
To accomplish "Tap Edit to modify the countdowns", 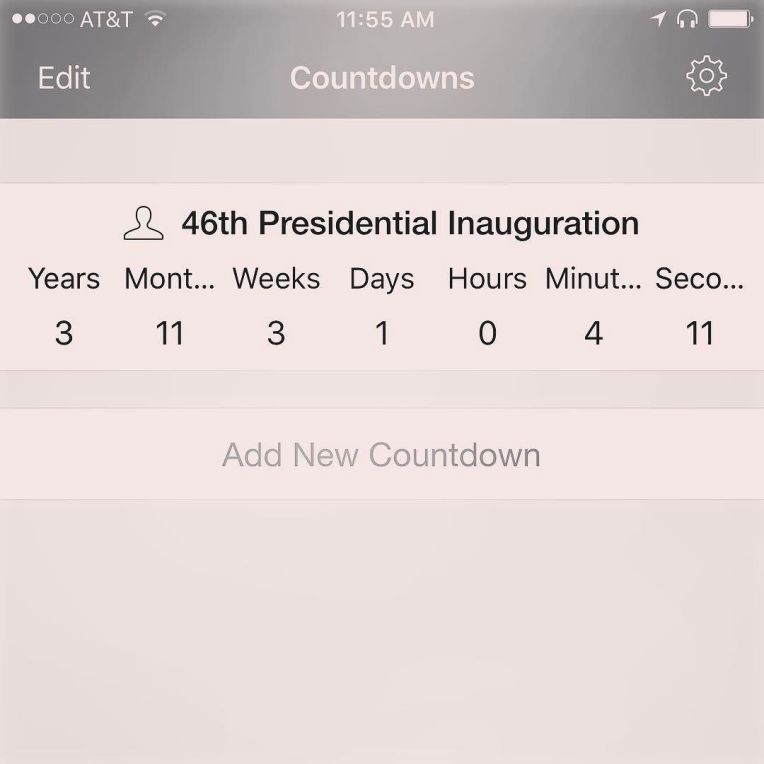I will coord(64,78).
